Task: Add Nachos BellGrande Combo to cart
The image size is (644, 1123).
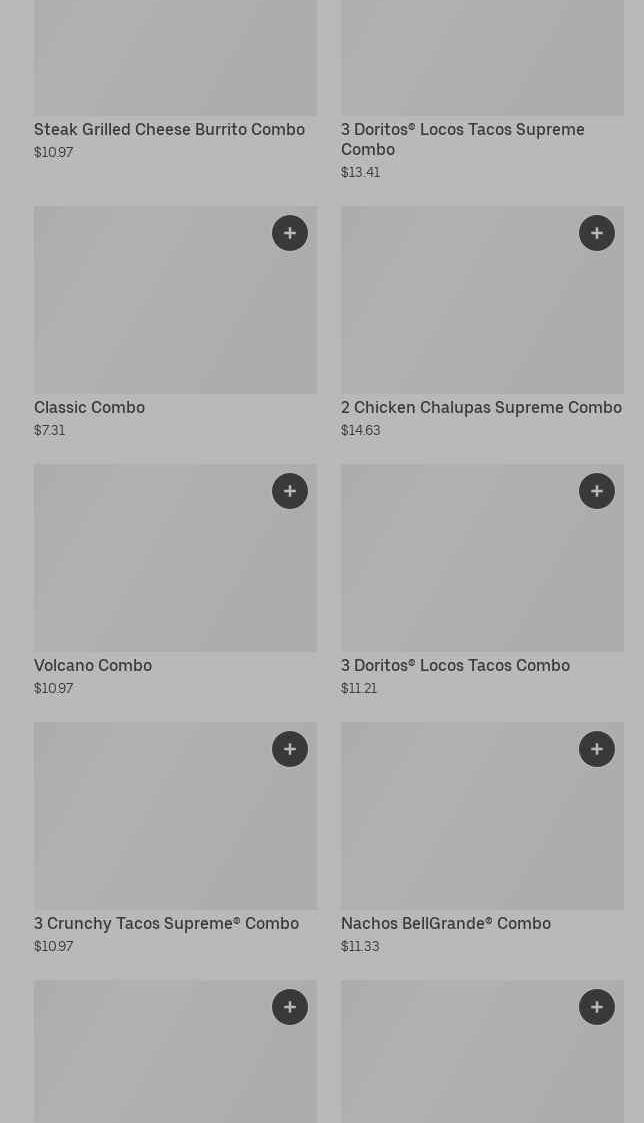Action: click(597, 749)
